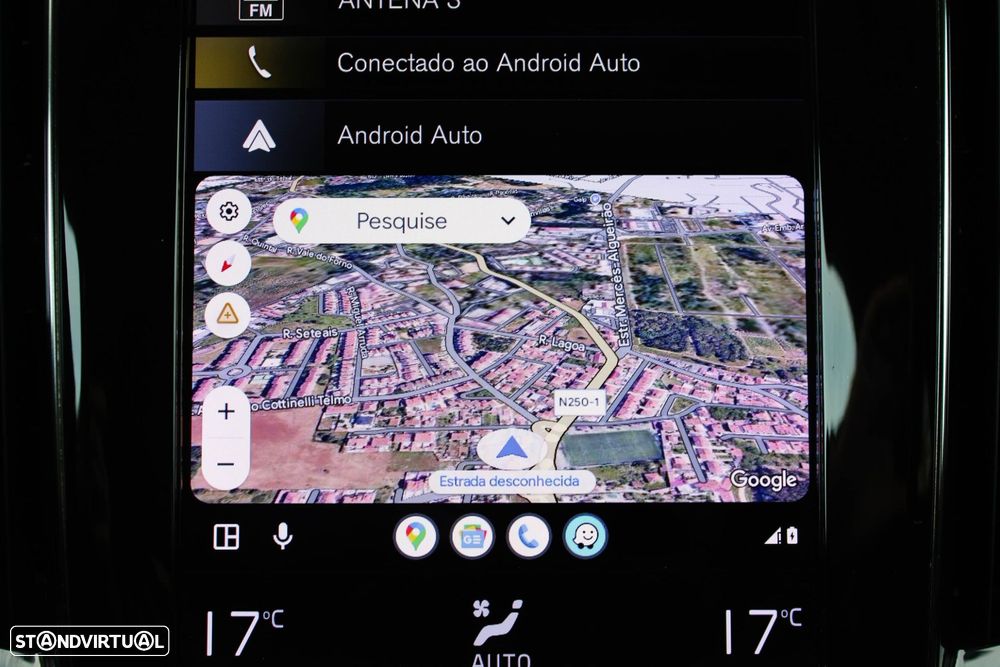Launch Google Maps from the app dock
The width and height of the screenshot is (1000, 667).
[416, 537]
